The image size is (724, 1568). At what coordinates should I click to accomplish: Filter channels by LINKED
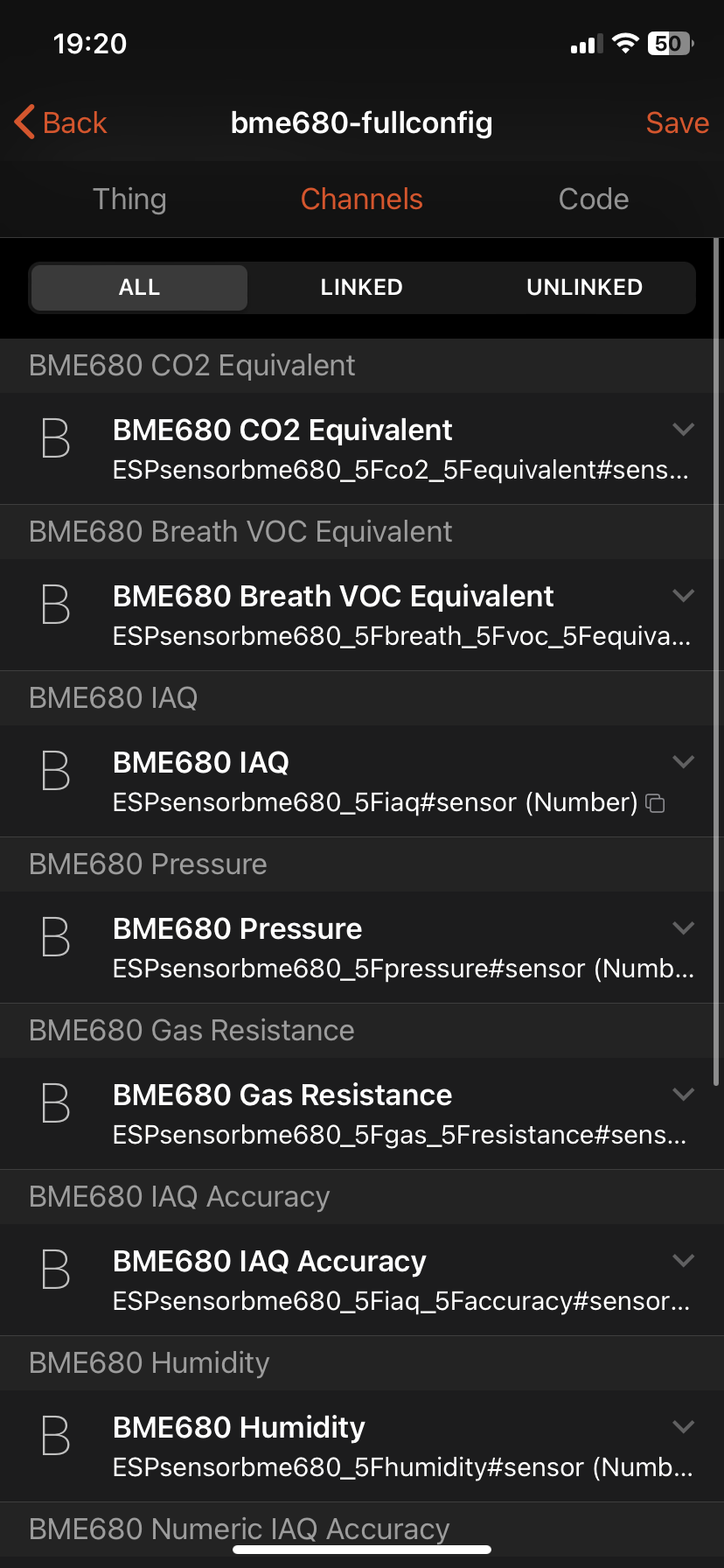click(361, 287)
